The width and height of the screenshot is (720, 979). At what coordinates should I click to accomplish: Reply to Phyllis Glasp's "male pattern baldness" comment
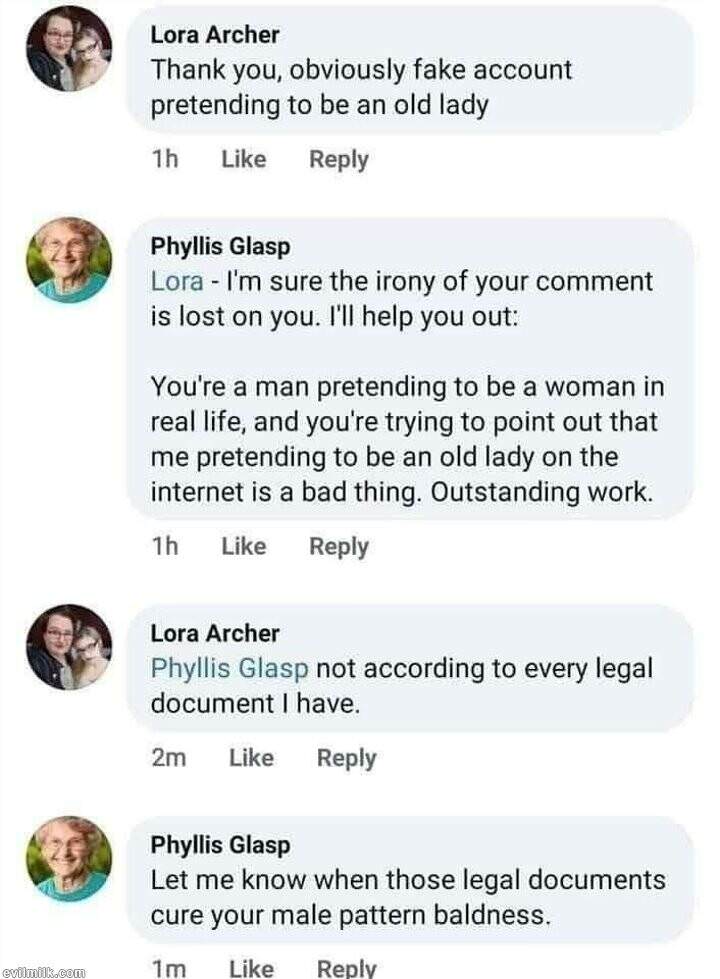[x=346, y=966]
